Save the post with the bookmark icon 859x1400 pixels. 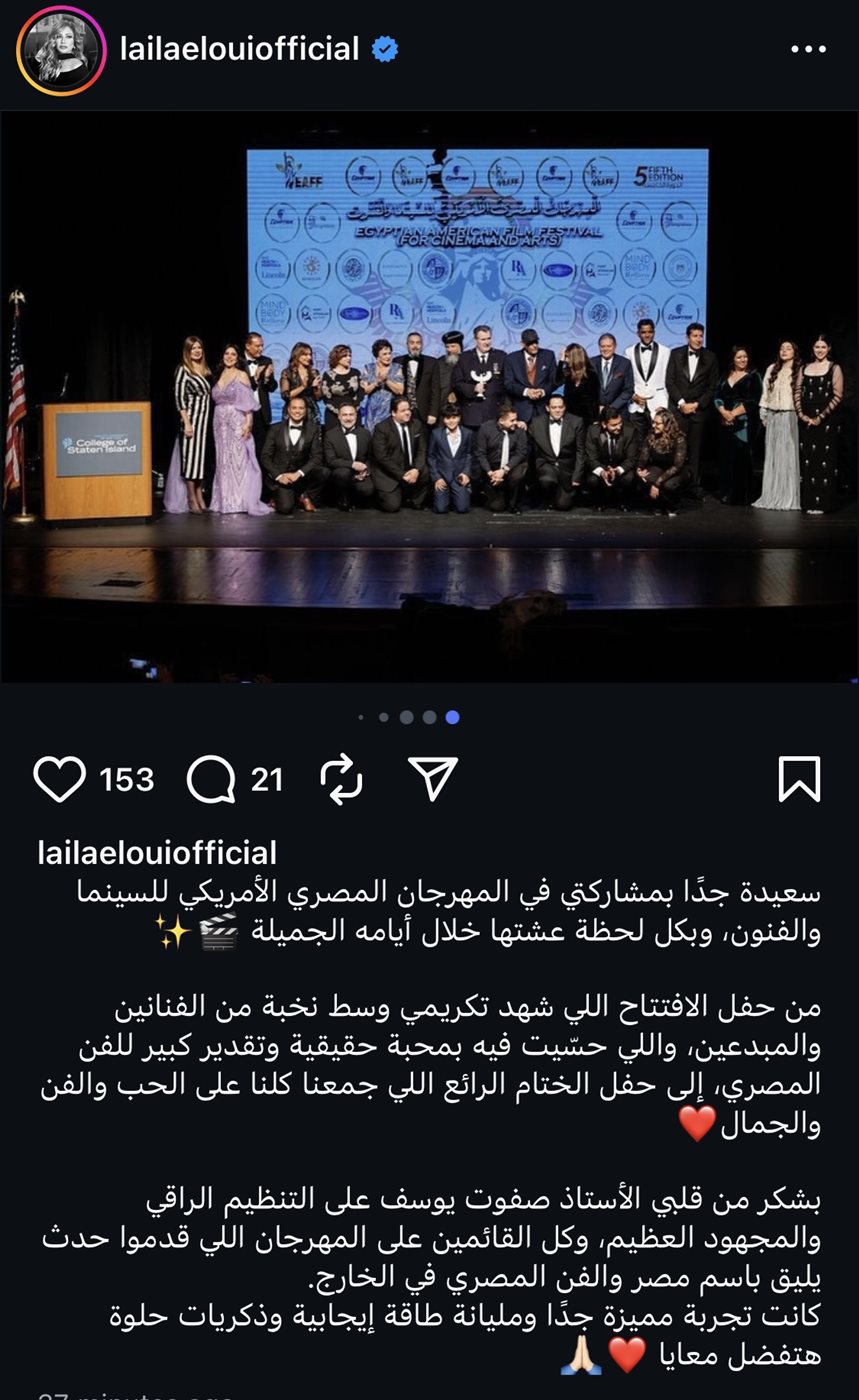tap(799, 779)
